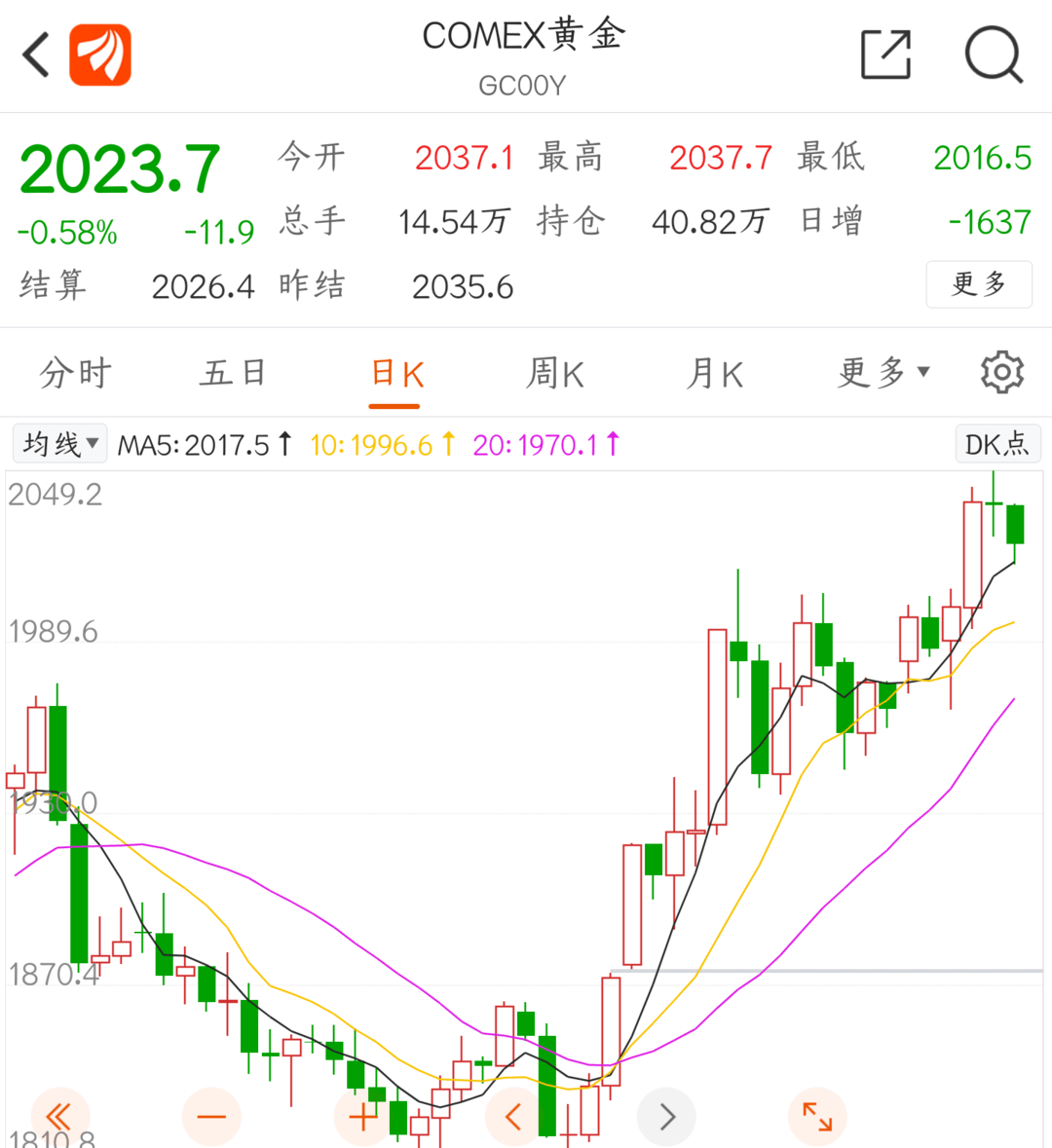Open the 均线 indicator dropdown

(x=59, y=443)
